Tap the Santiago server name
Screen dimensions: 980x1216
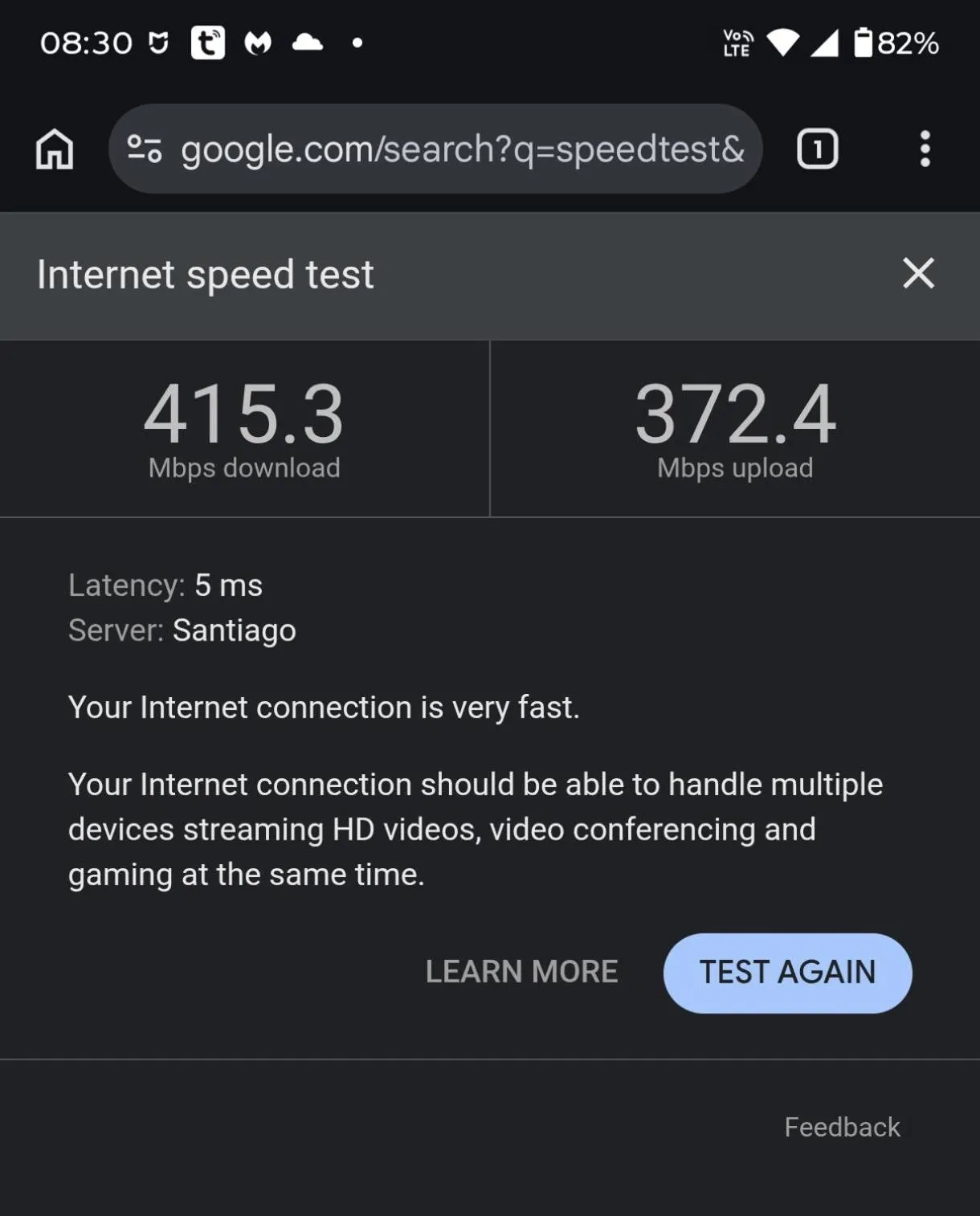pyautogui.click(x=234, y=630)
